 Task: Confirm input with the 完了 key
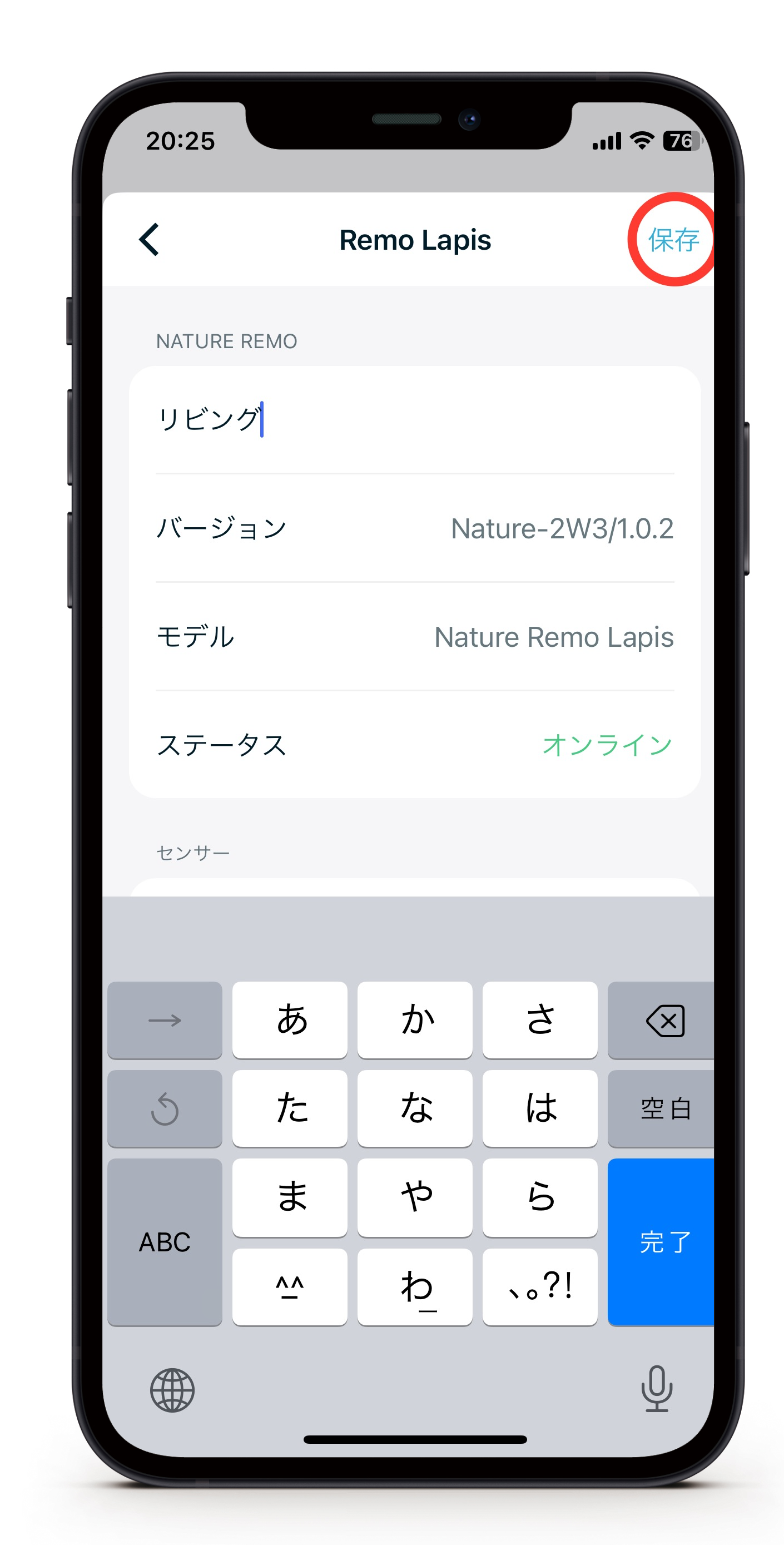click(x=663, y=1241)
